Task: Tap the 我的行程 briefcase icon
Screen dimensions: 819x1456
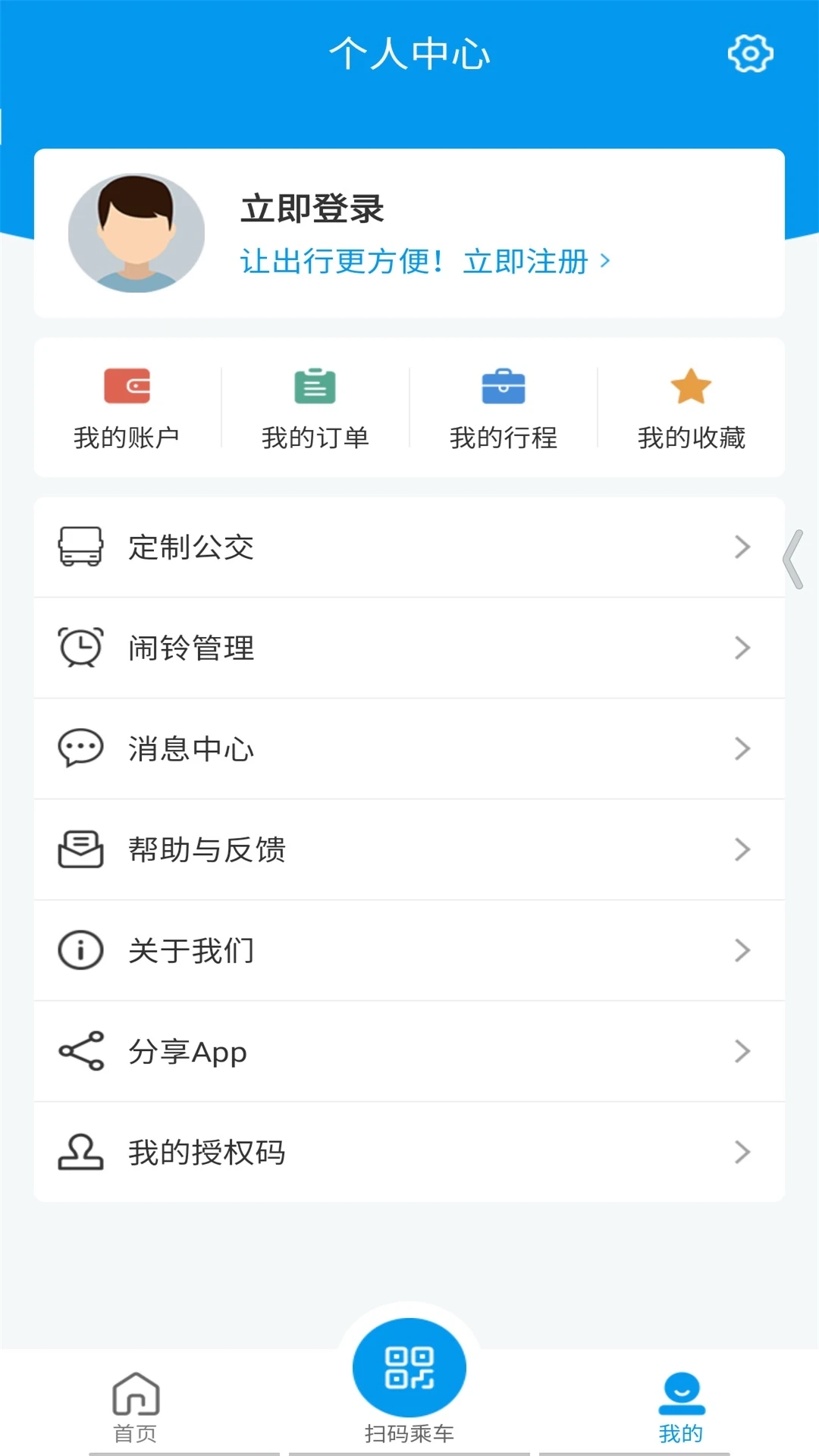Action: (x=503, y=387)
